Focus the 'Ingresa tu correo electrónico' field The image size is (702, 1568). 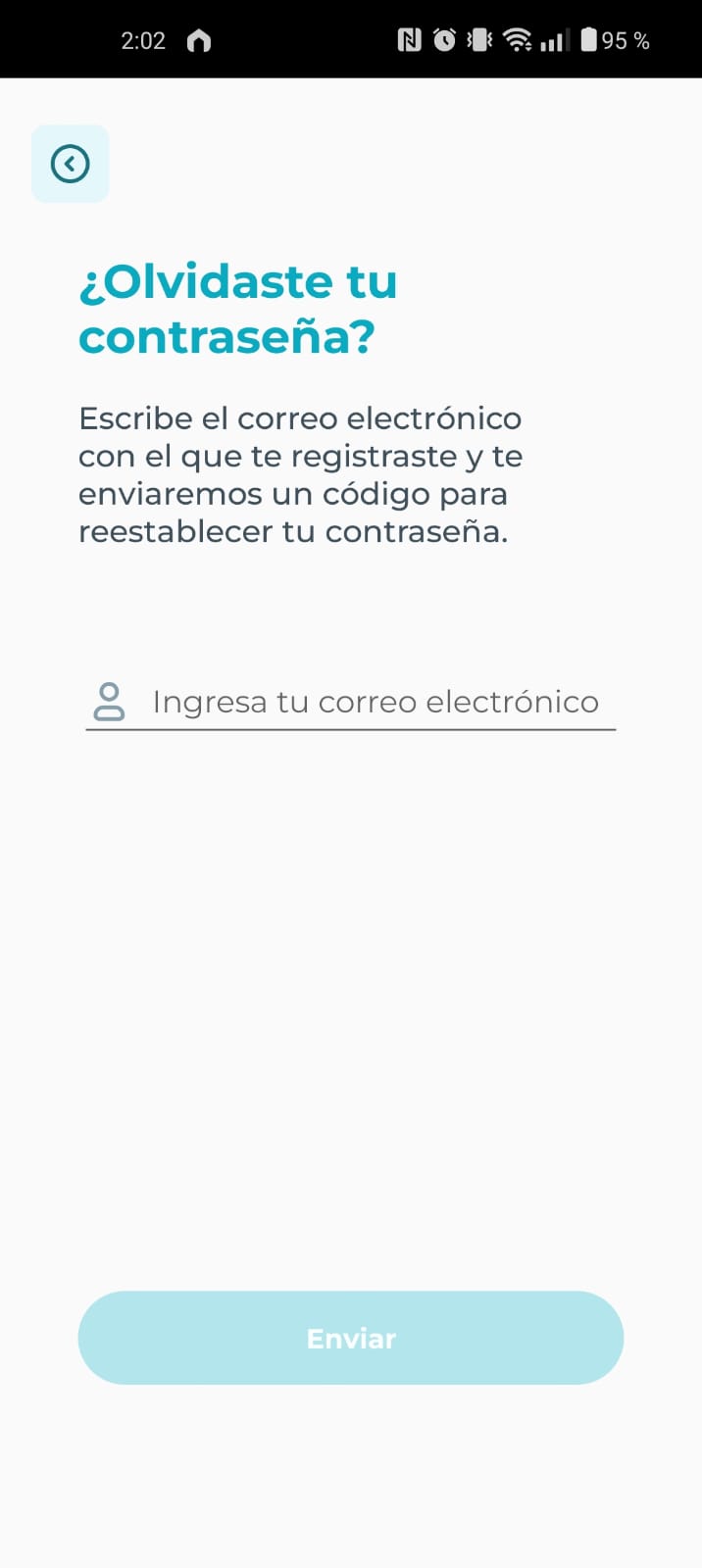[351, 702]
